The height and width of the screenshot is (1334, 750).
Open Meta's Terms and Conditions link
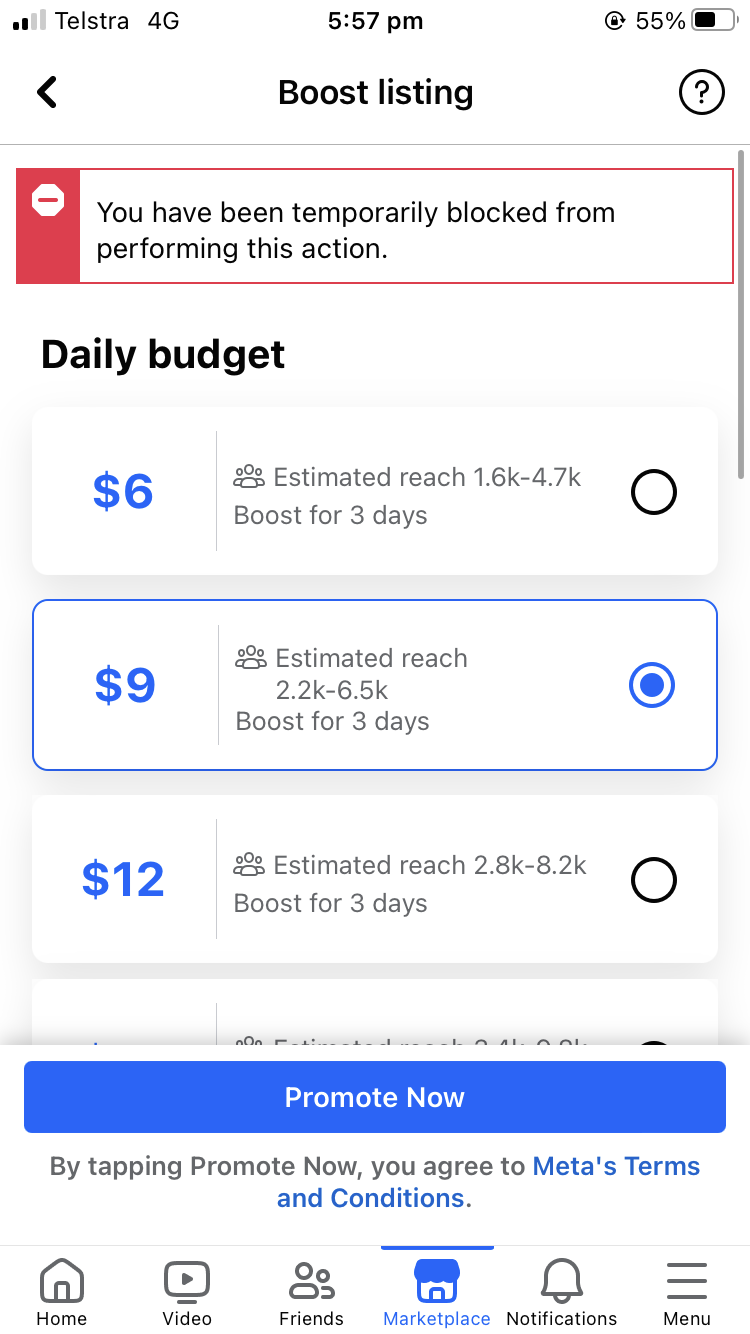(490, 1182)
